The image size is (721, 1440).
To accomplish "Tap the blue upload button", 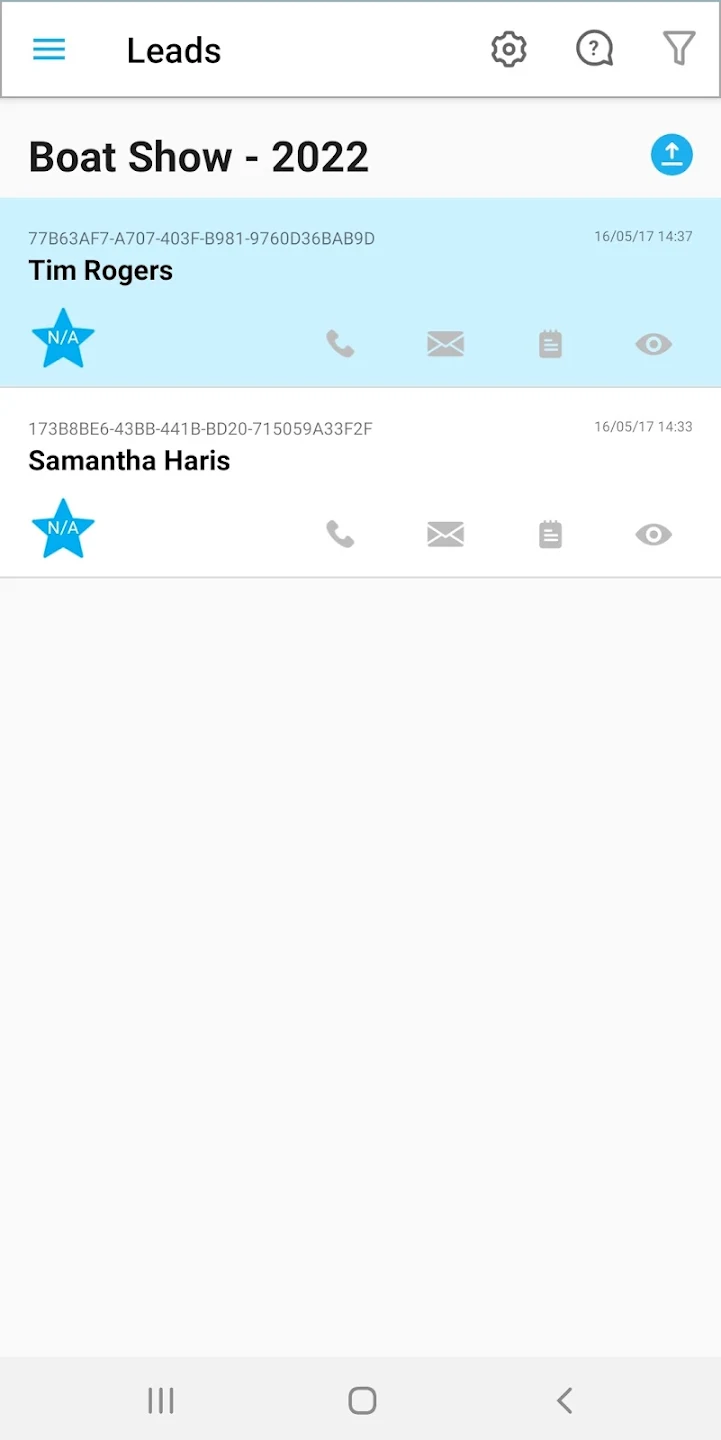I will click(672, 155).
